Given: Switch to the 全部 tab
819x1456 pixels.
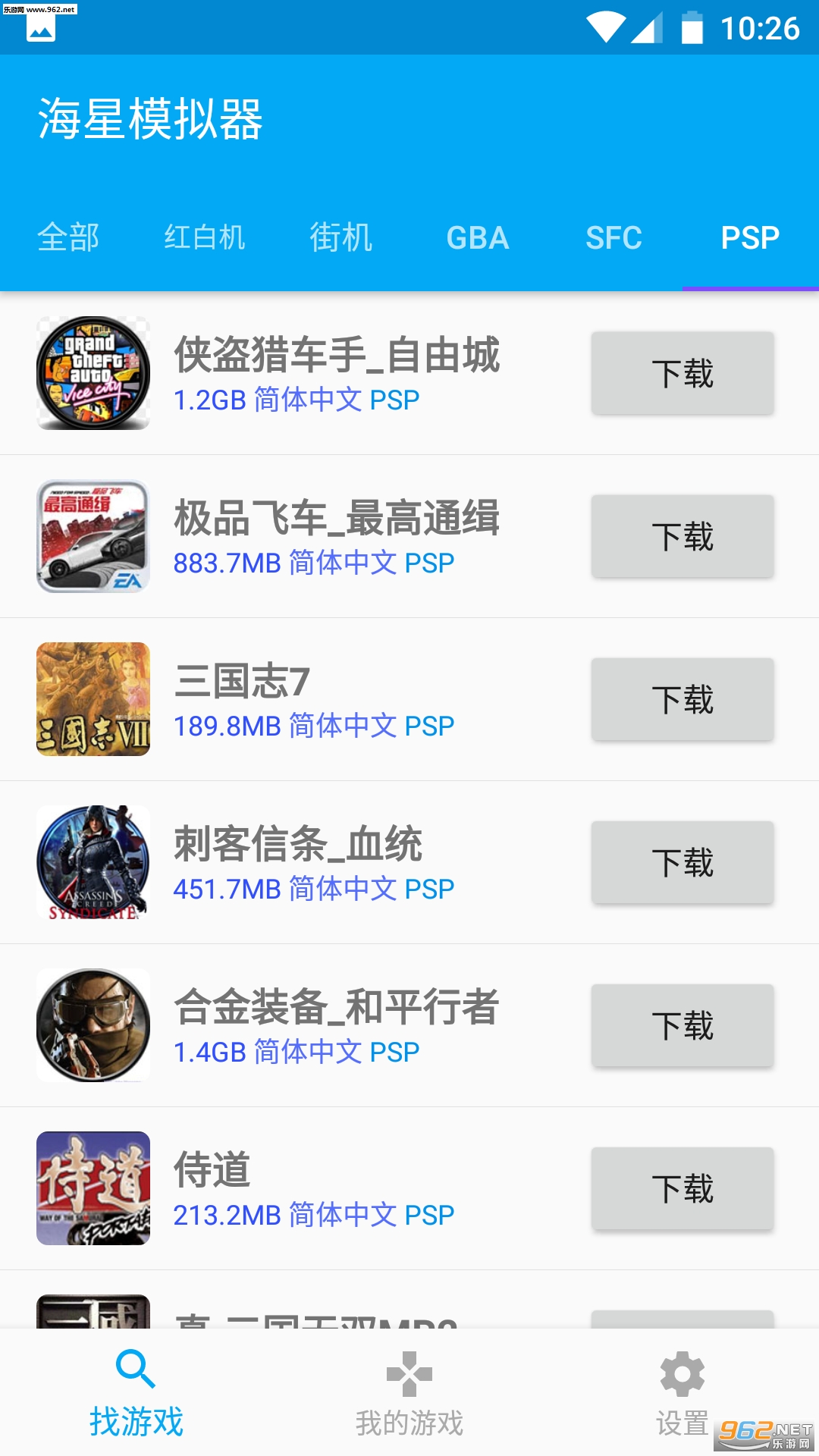Looking at the screenshot, I should coord(68,237).
